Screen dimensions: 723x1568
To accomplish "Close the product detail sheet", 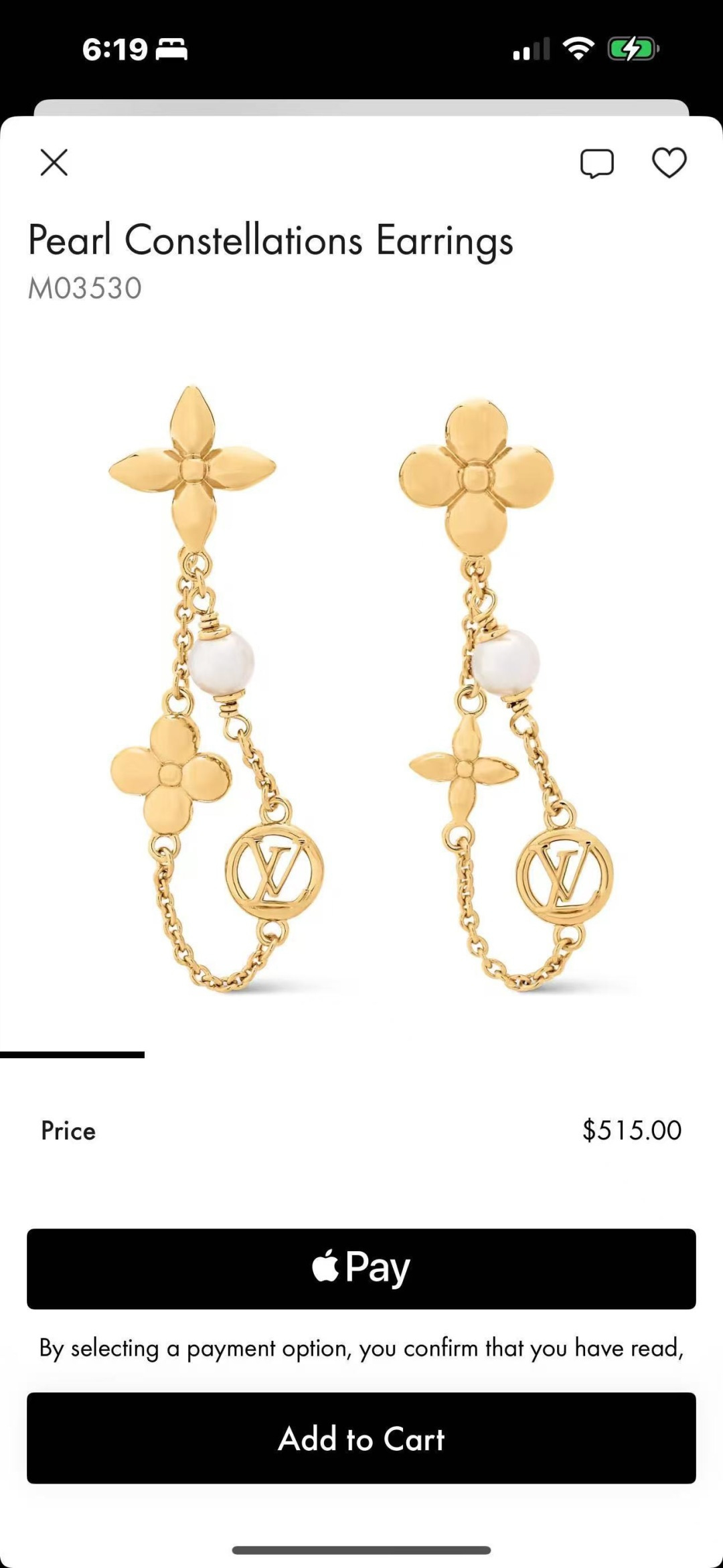I will (x=54, y=162).
